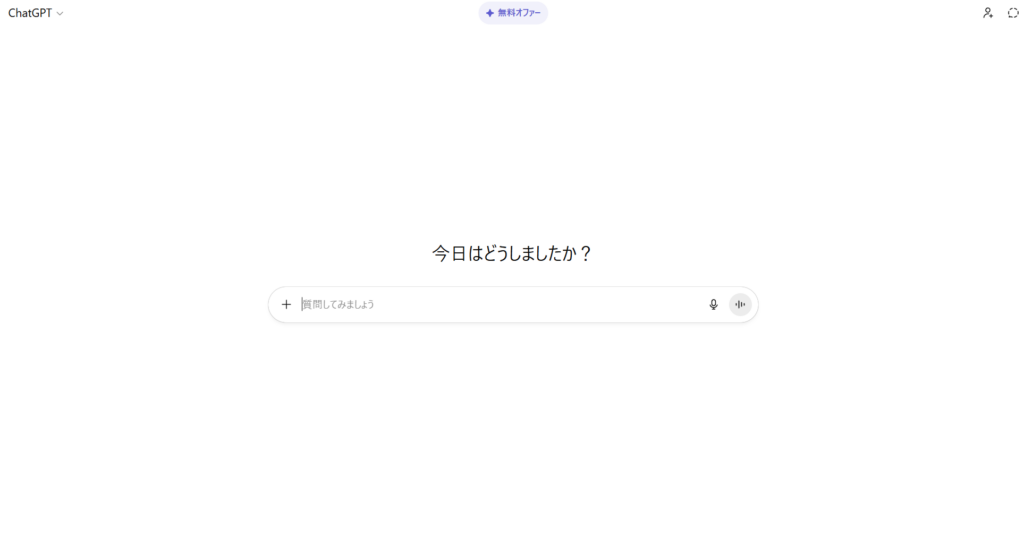Tap the plus icon to attach files
Viewport: 1024px width, 536px height.
[286, 304]
